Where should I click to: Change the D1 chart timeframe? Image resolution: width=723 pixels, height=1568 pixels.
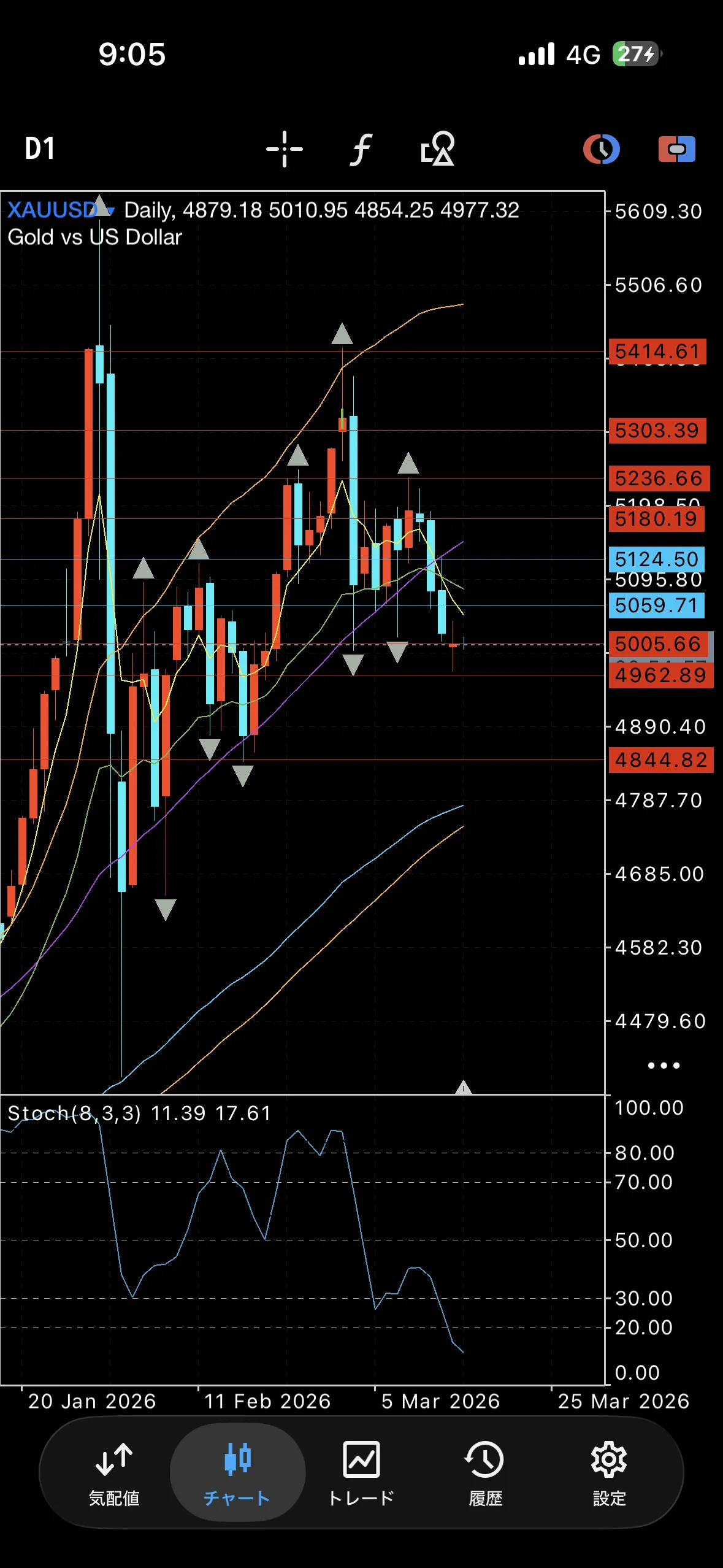(x=40, y=148)
